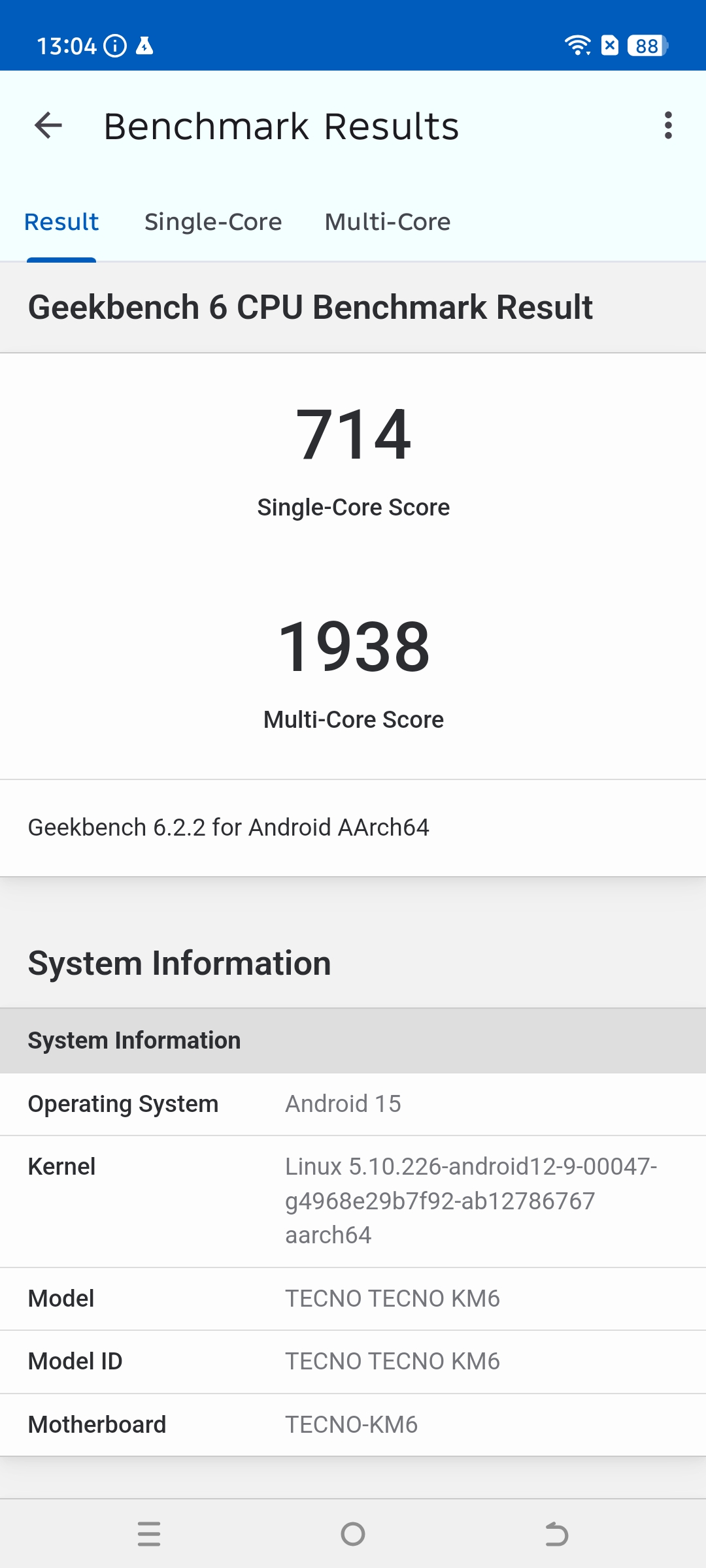Open recent apps from navigation bar

pos(149,1533)
